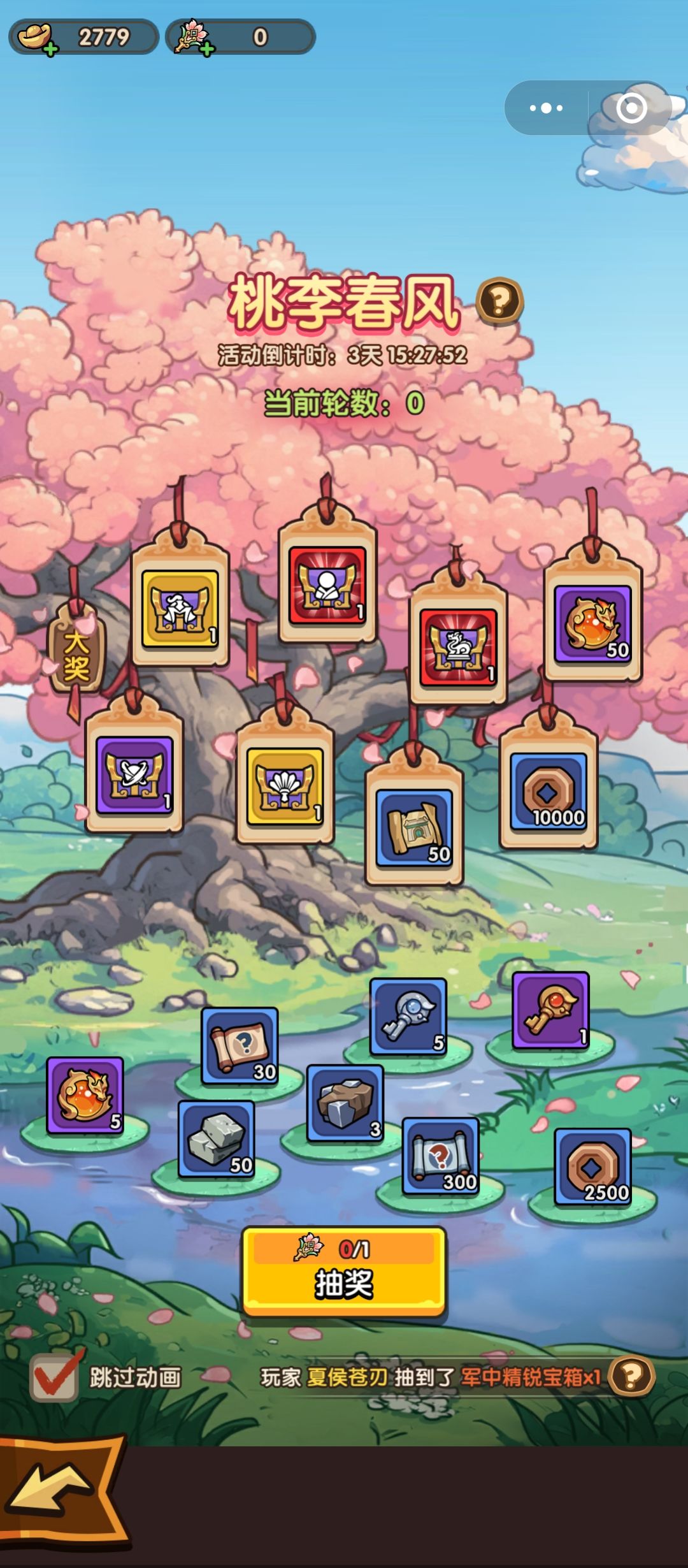The width and height of the screenshot is (688, 1568).
Task: View the 3 ore reward item
Action: (x=345, y=1103)
